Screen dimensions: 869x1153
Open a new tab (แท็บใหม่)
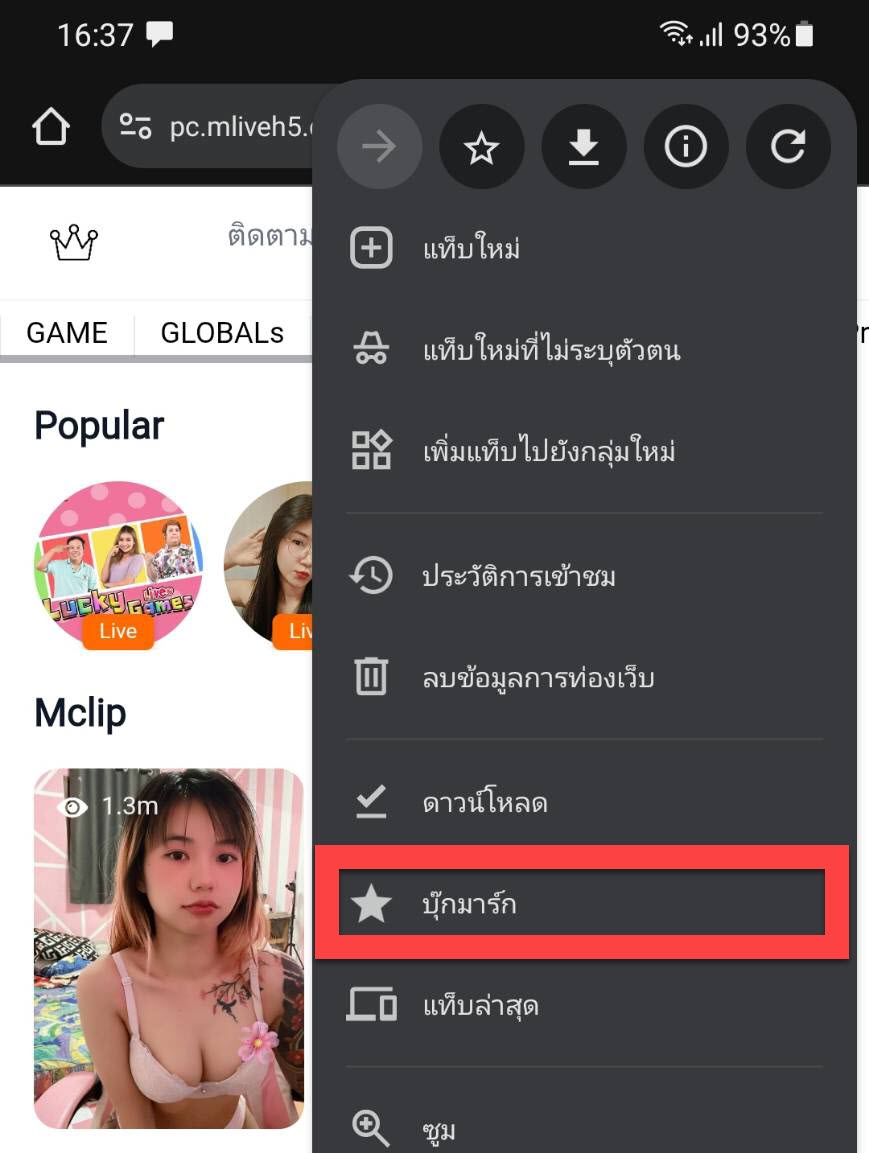tap(470, 248)
